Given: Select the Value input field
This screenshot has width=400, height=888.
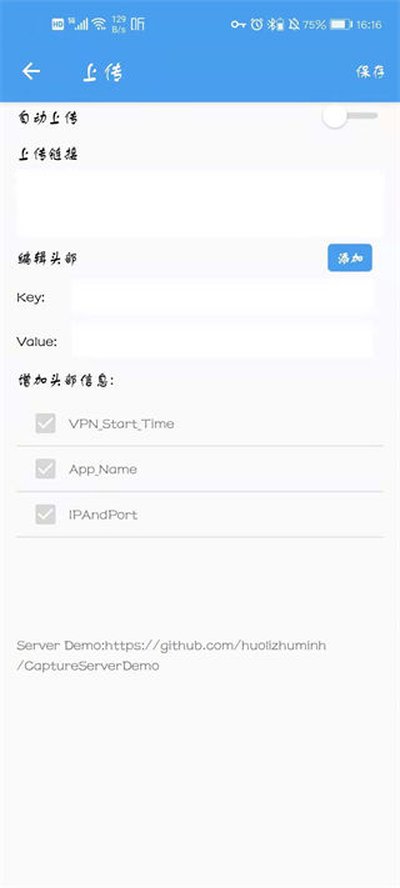Looking at the screenshot, I should (x=222, y=341).
